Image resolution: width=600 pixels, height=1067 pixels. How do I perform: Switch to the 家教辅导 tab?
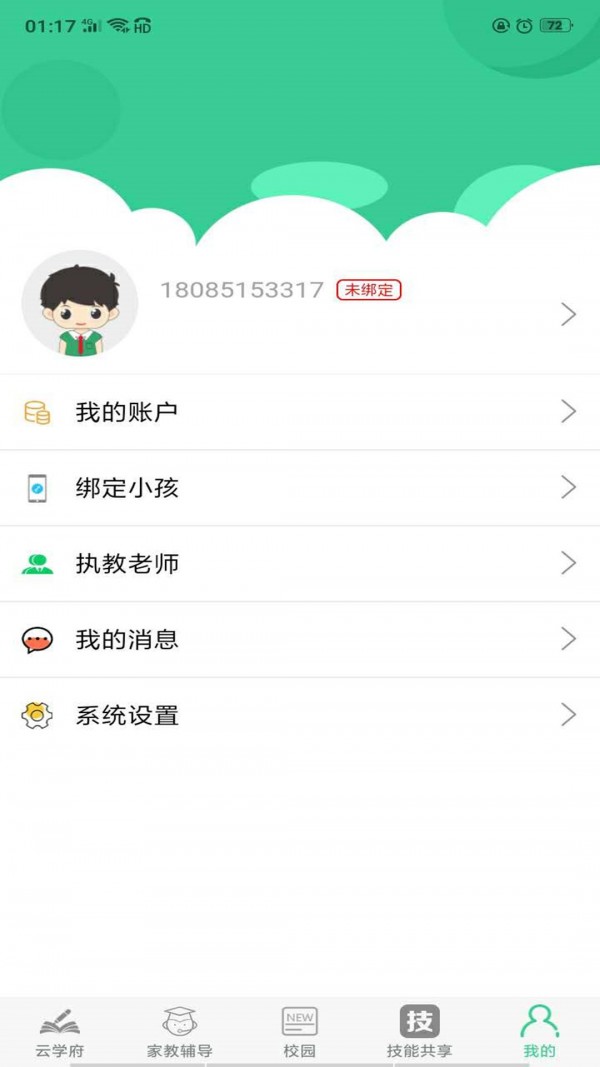point(180,1032)
